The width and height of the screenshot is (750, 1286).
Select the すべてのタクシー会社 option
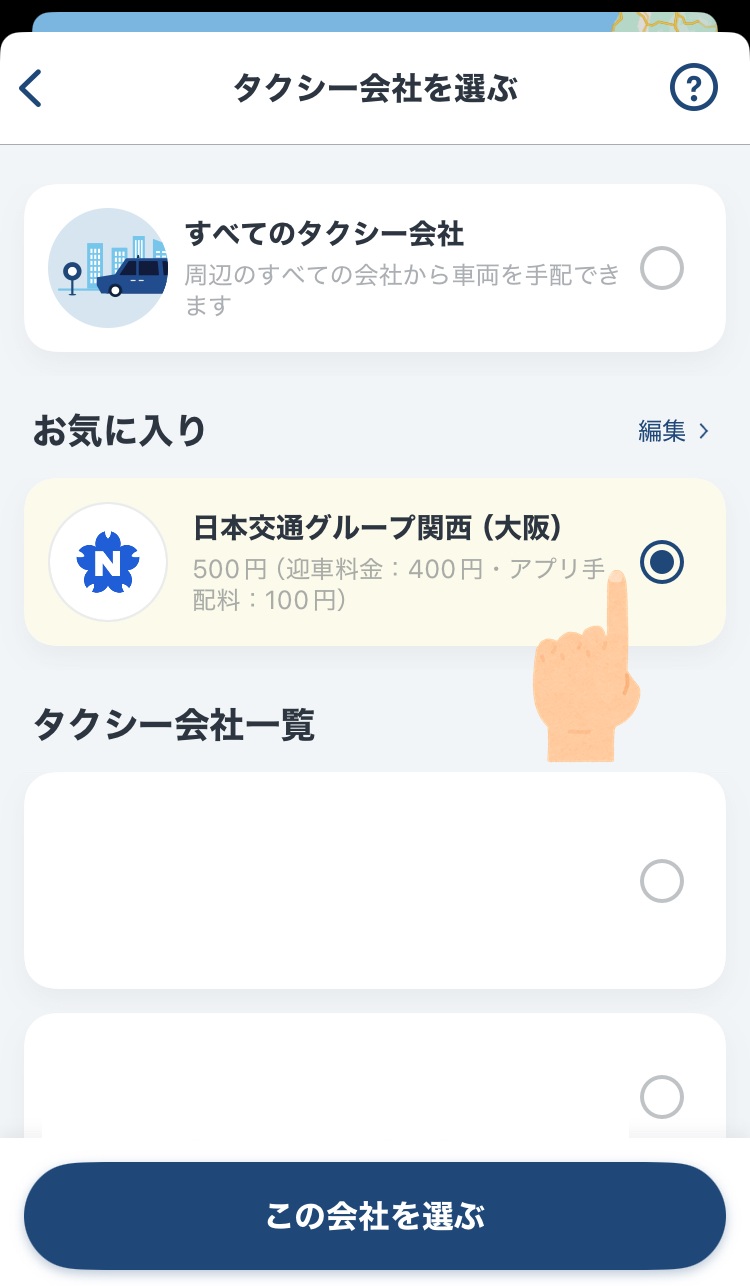(x=661, y=268)
